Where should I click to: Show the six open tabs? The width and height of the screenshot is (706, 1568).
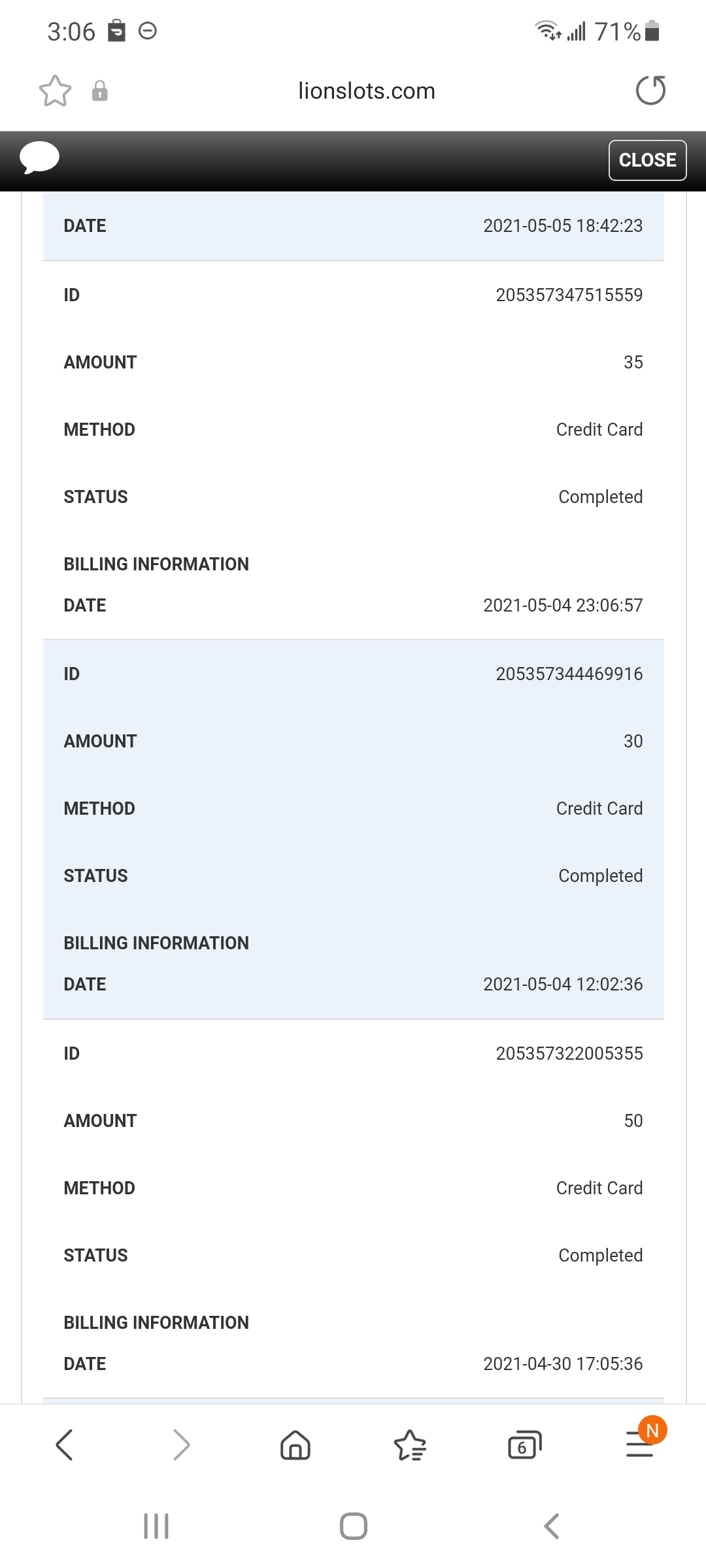pyautogui.click(x=525, y=1445)
